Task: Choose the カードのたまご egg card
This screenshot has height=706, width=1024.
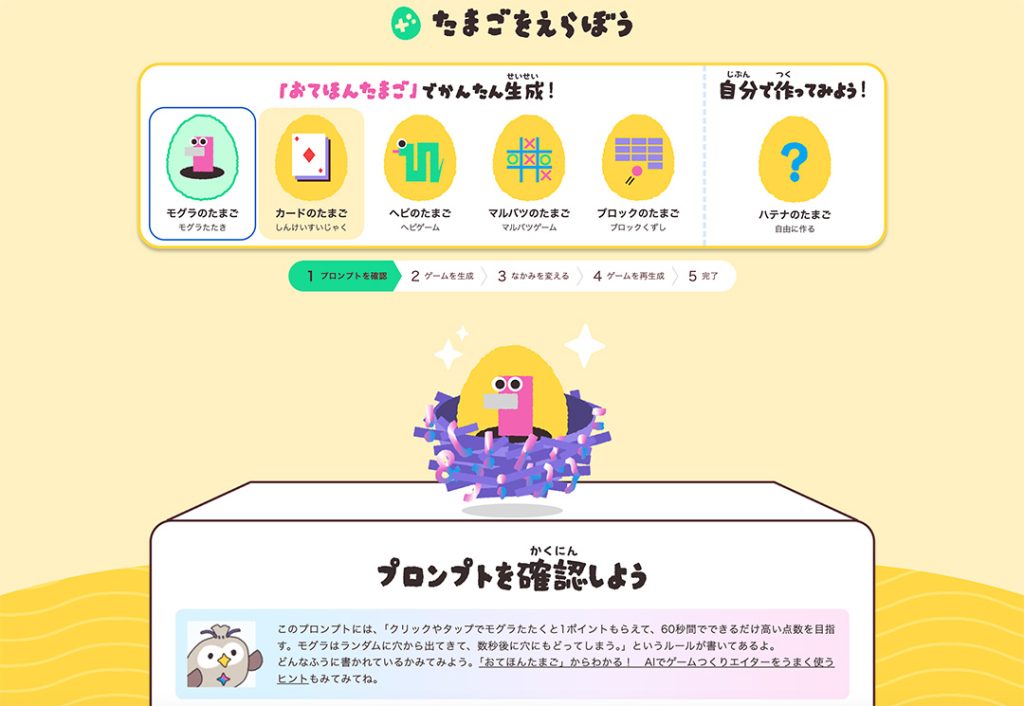Action: (311, 174)
